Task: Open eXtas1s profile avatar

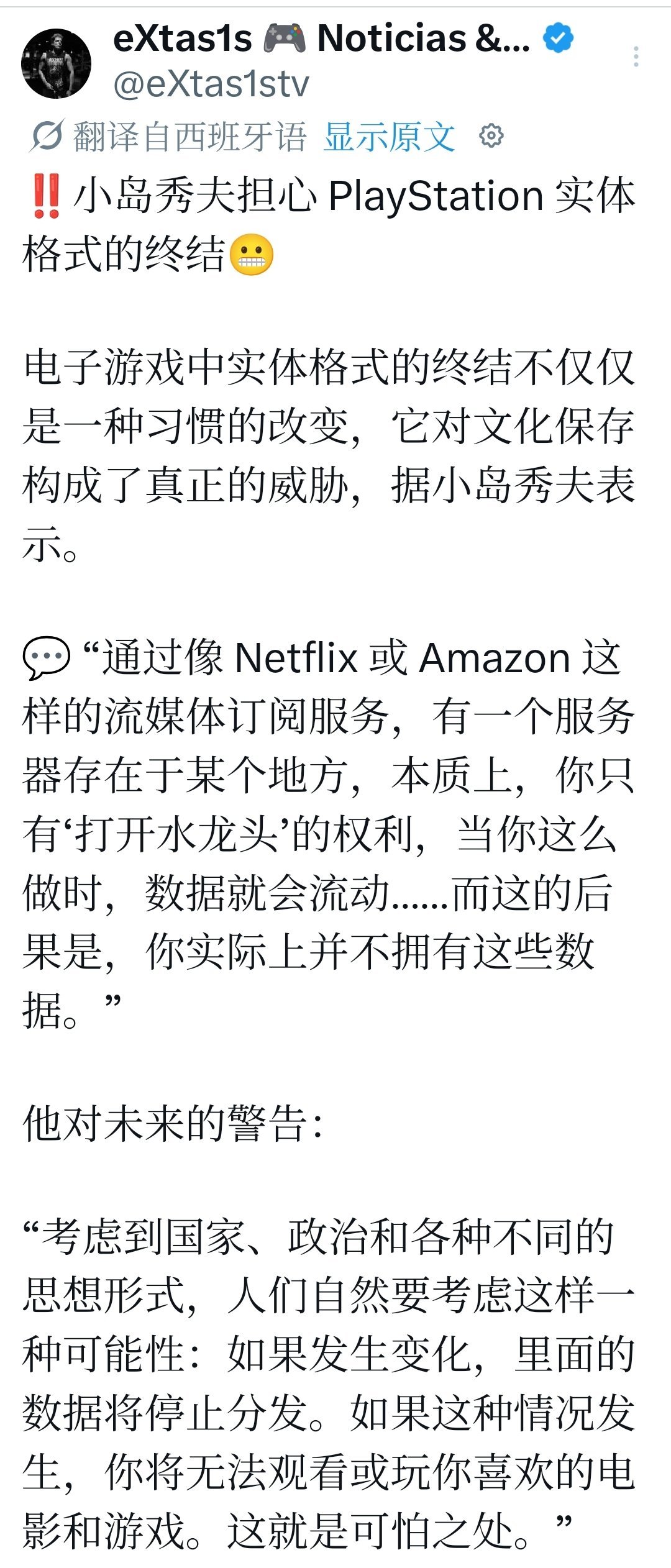Action: pyautogui.click(x=56, y=63)
